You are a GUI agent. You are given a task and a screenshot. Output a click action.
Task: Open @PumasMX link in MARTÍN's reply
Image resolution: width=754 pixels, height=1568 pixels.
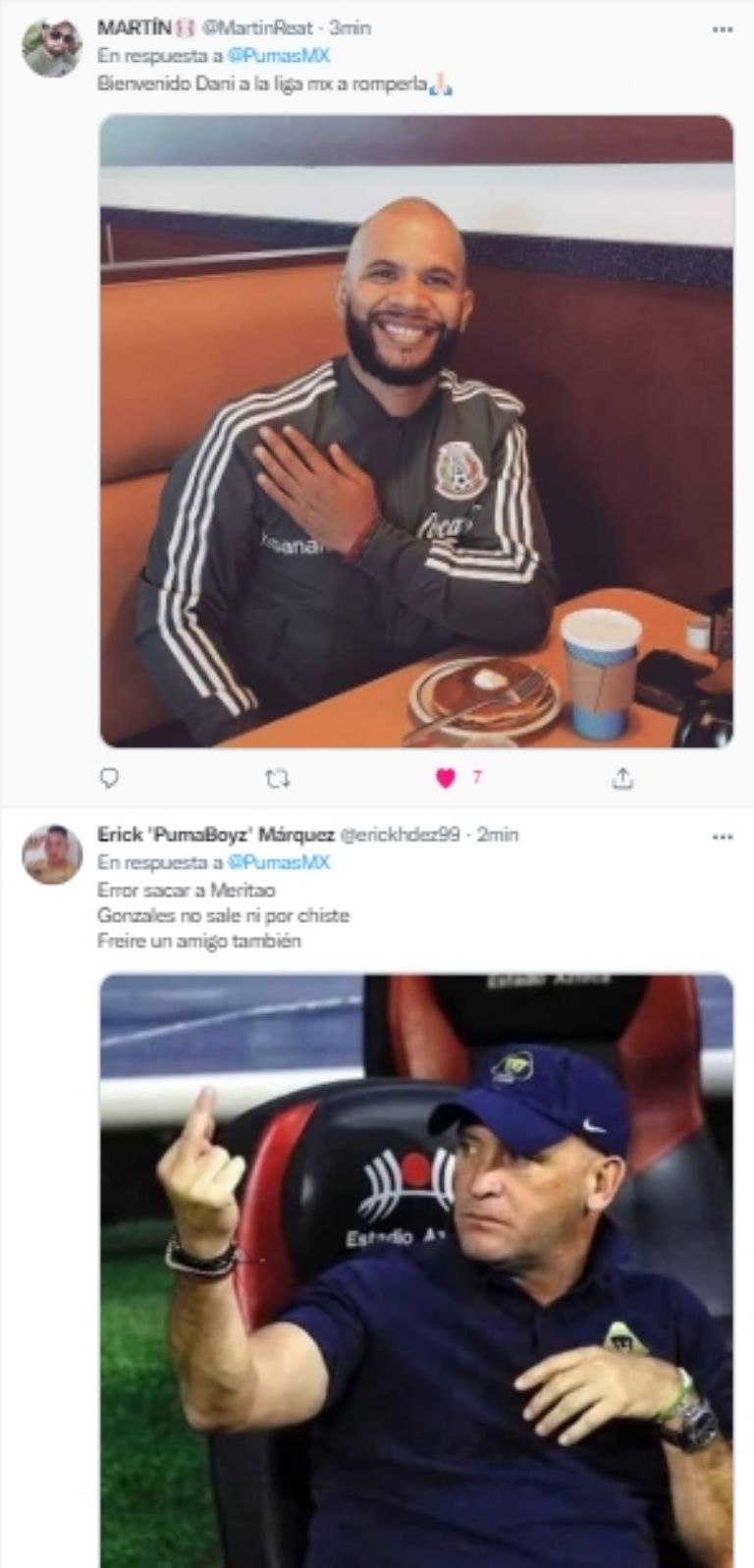point(279,56)
